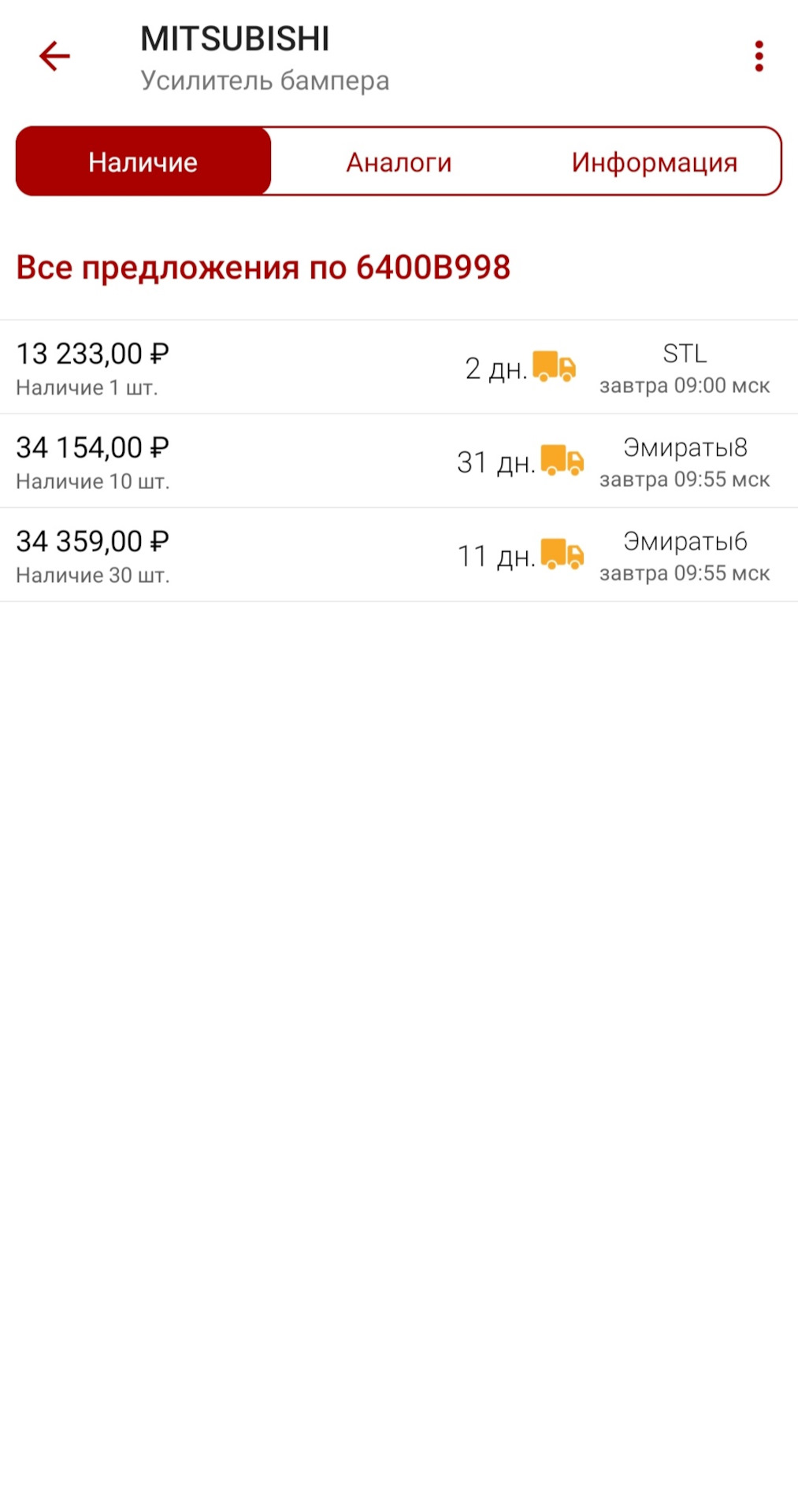Select the Наличие tab
Image resolution: width=798 pixels, height=1512 pixels.
(x=143, y=161)
